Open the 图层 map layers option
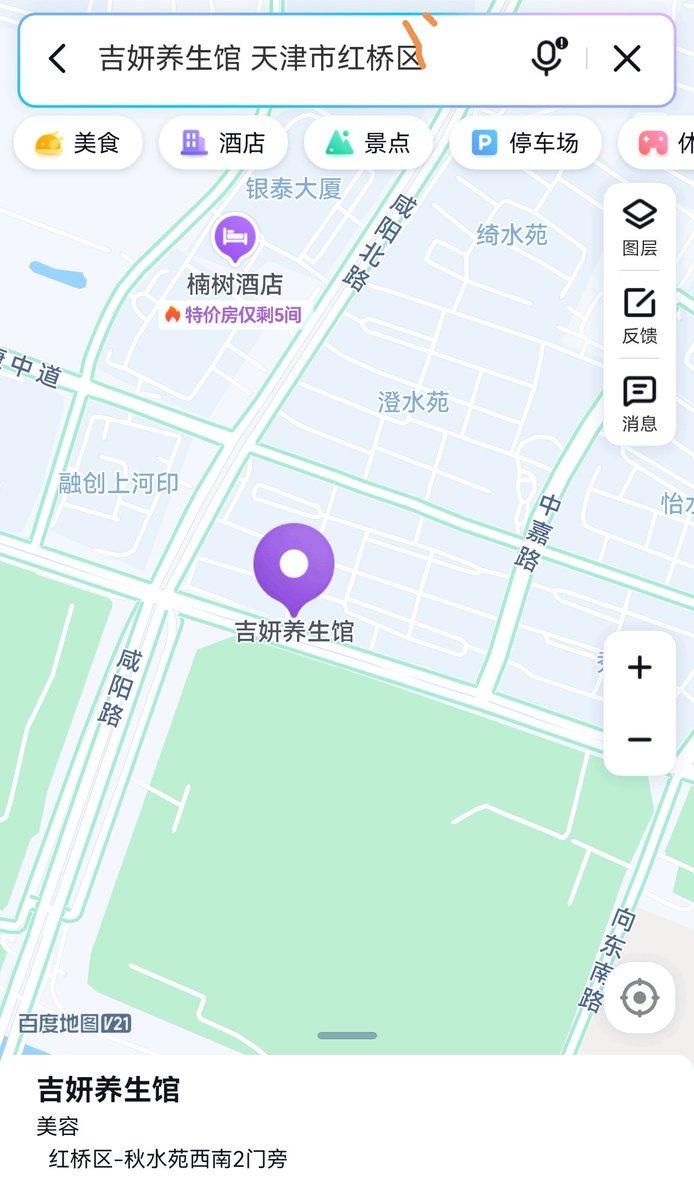 tap(640, 227)
